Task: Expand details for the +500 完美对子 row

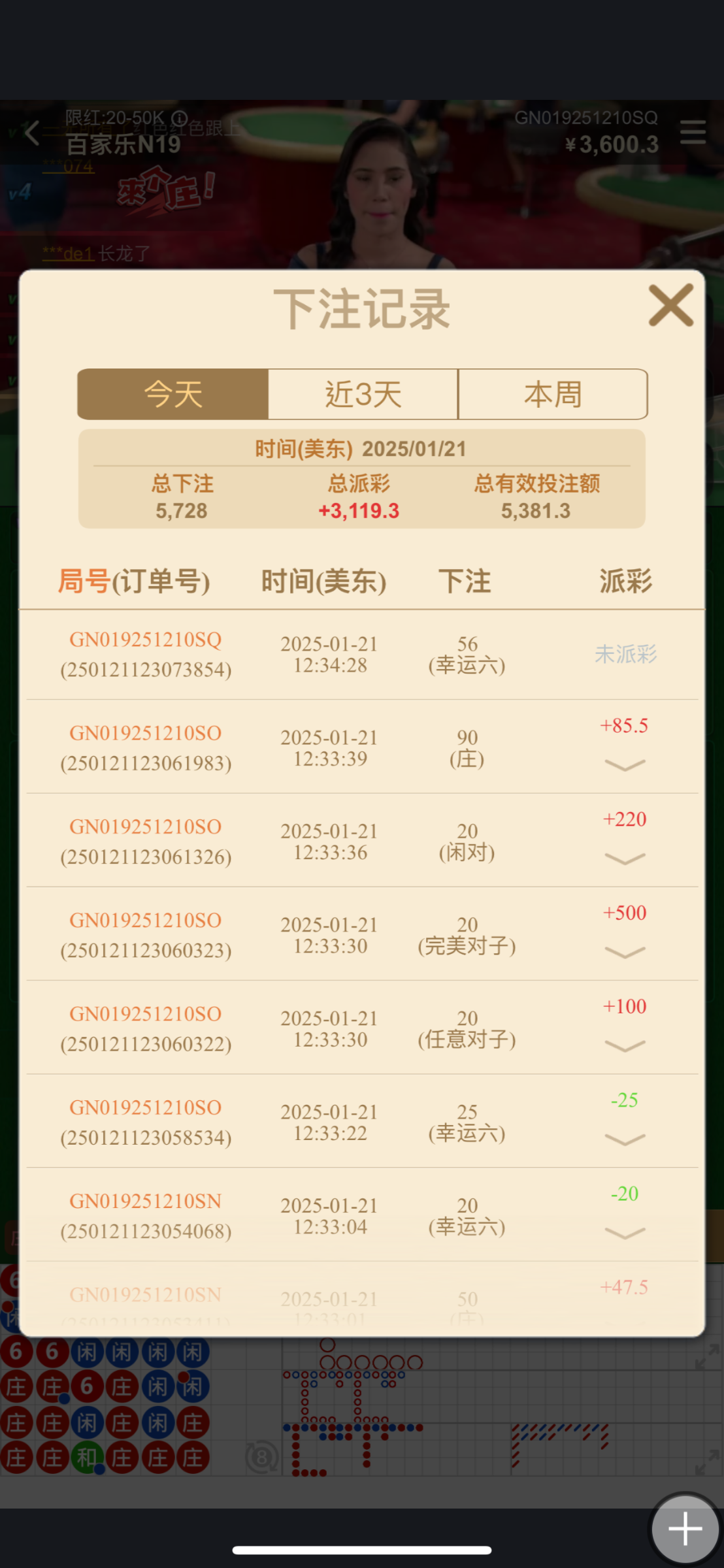Action: click(625, 952)
